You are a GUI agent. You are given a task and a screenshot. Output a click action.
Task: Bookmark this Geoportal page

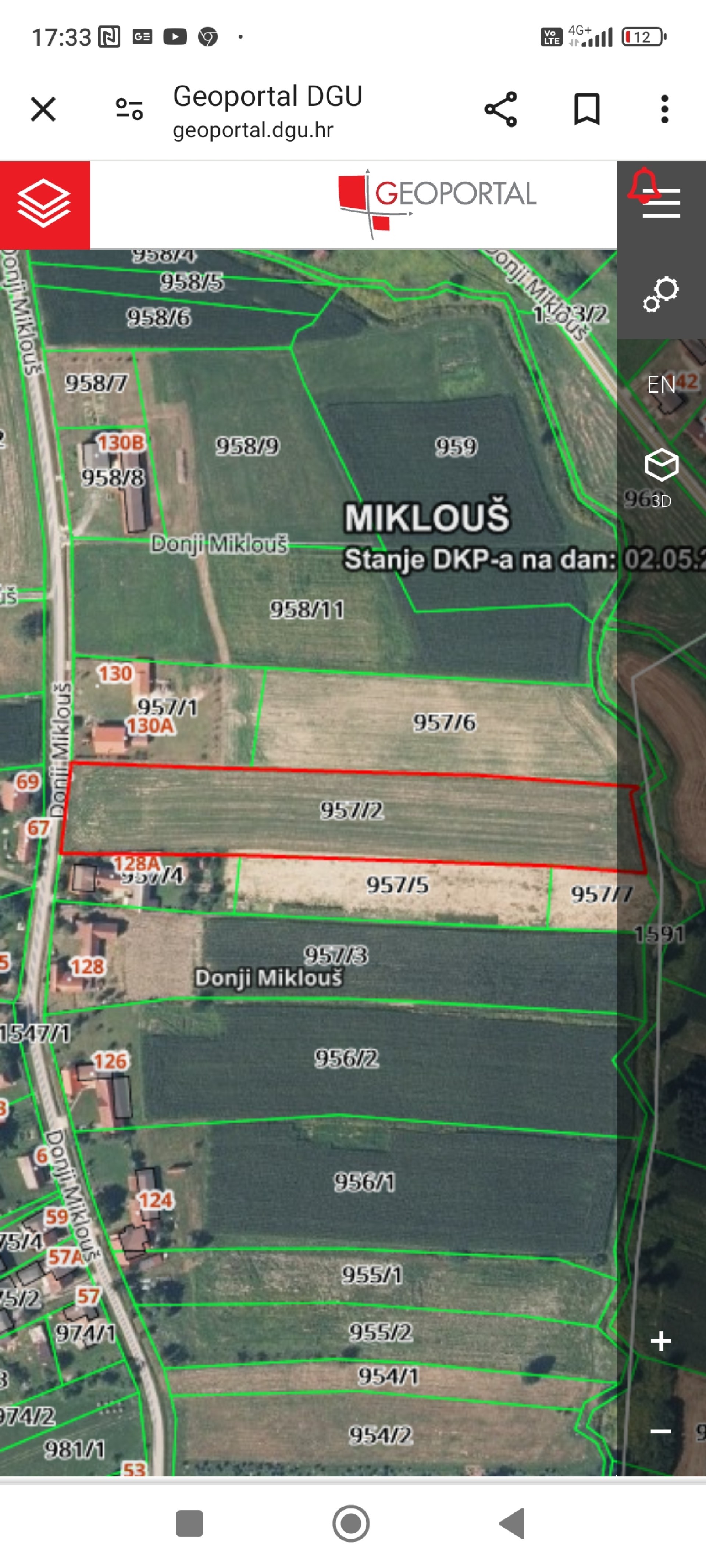pos(586,110)
